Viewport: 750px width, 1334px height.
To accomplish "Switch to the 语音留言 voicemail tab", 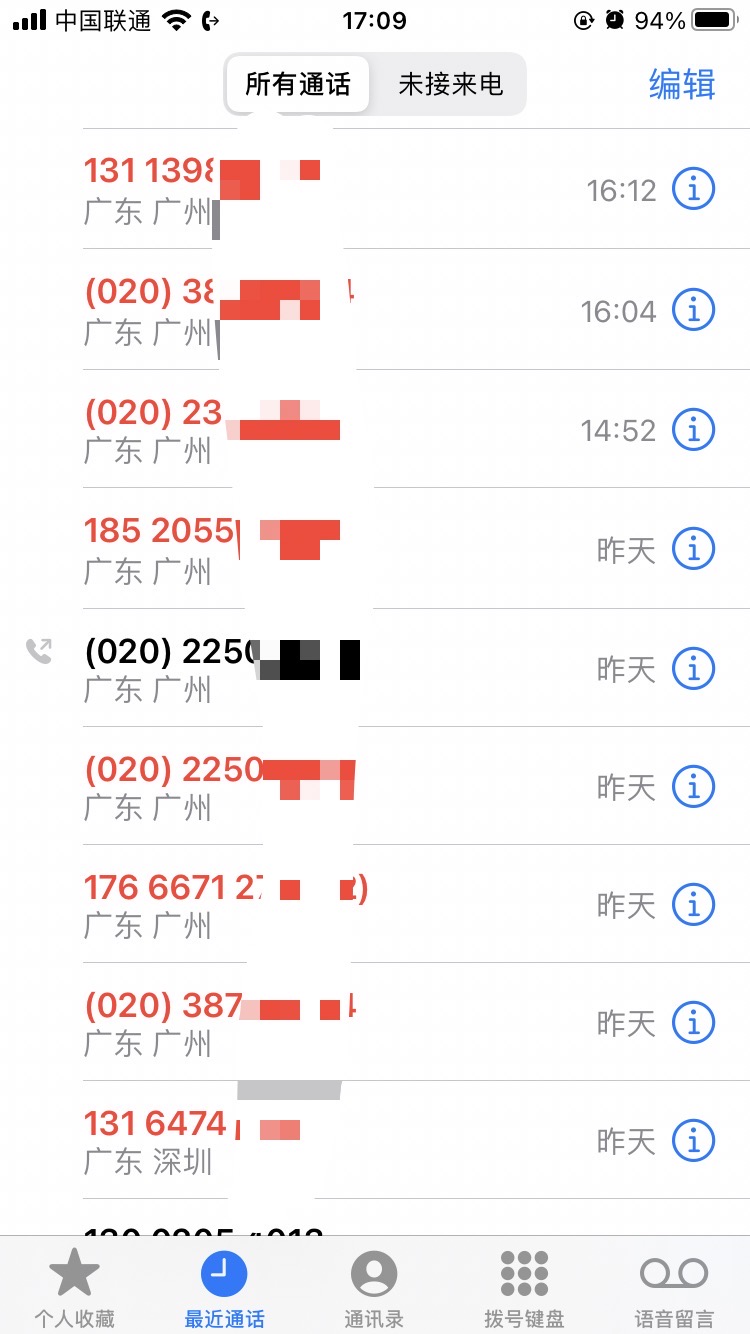I will pos(674,1288).
